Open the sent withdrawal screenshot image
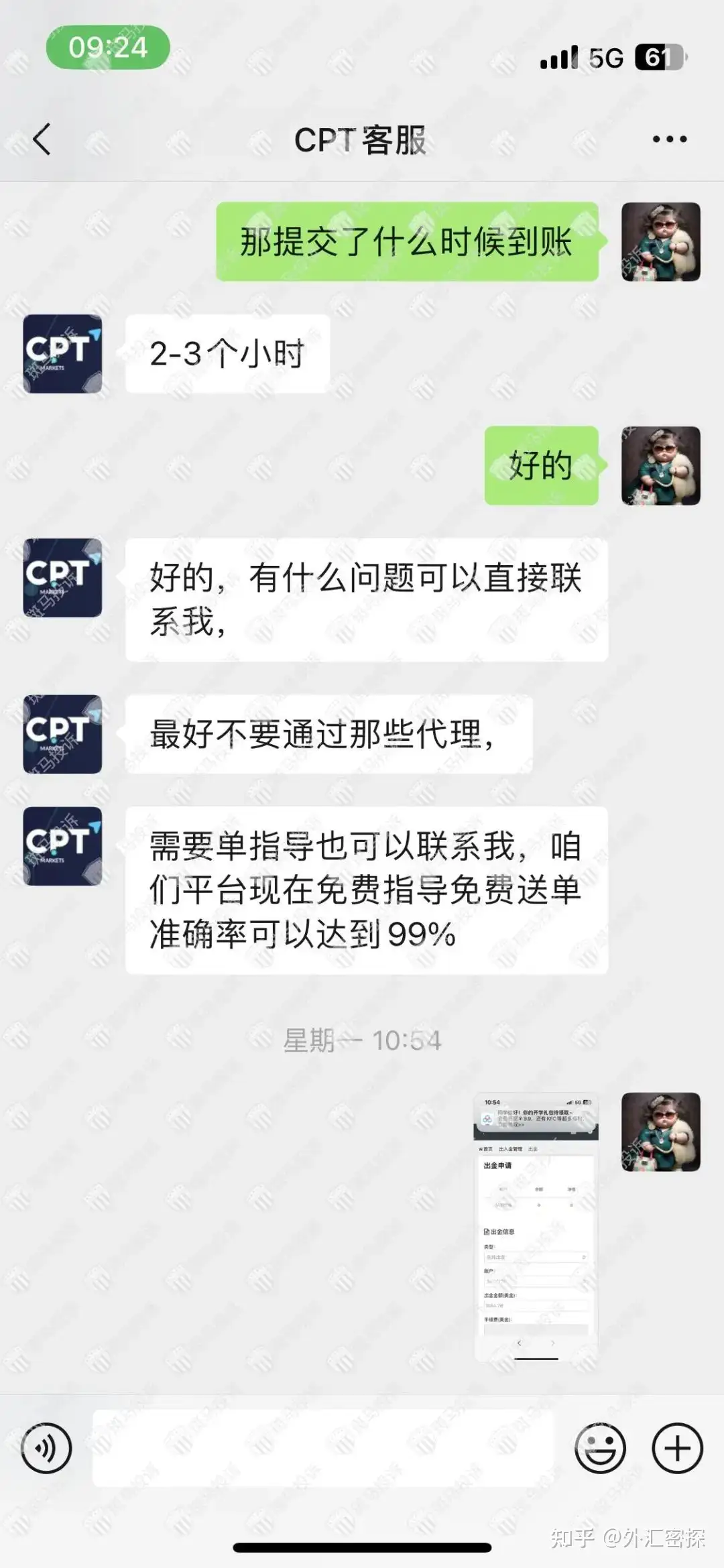 (x=536, y=1226)
